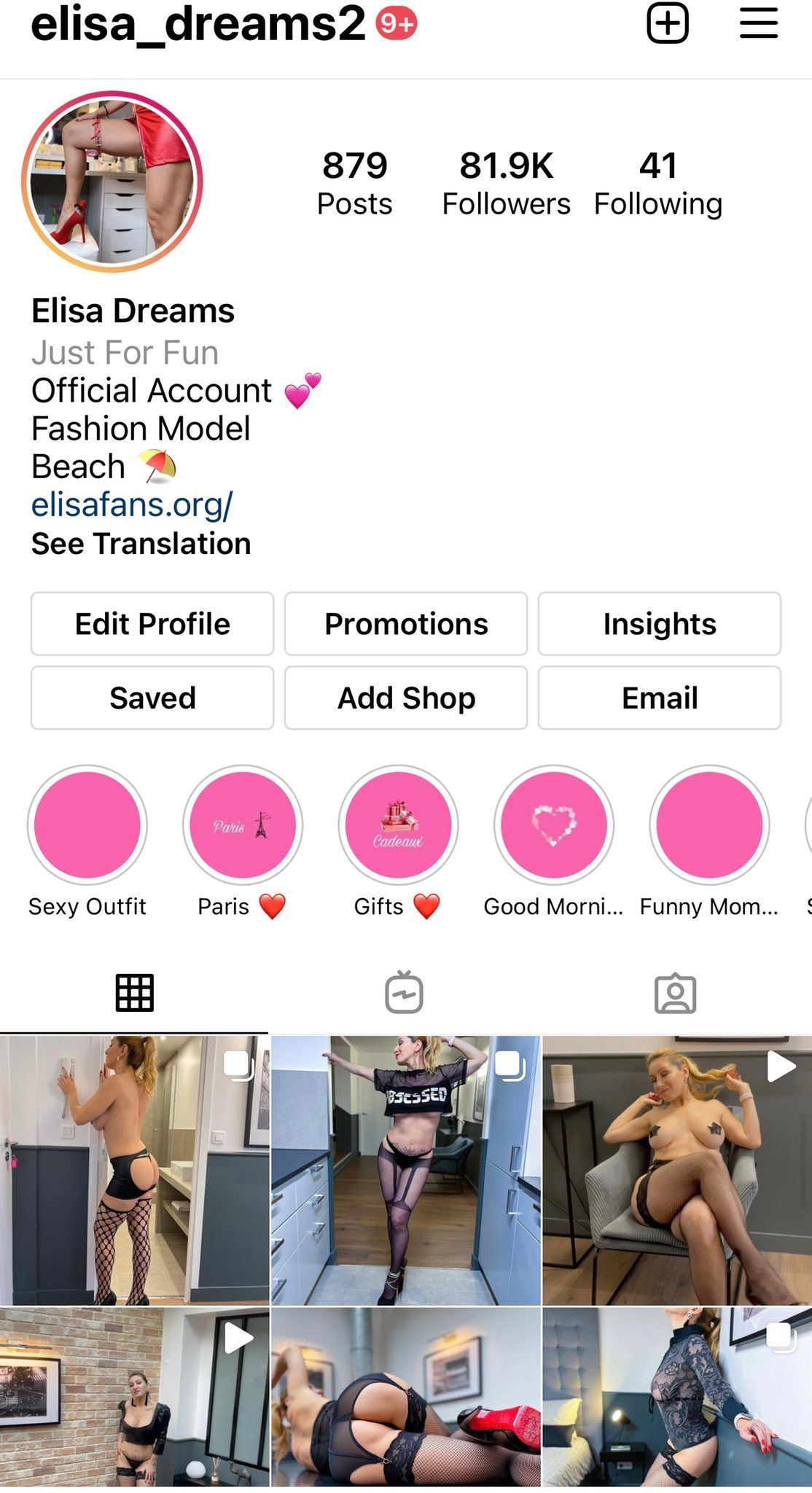Image resolution: width=812 pixels, height=1493 pixels.
Task: Tap the Email button
Action: (x=660, y=698)
